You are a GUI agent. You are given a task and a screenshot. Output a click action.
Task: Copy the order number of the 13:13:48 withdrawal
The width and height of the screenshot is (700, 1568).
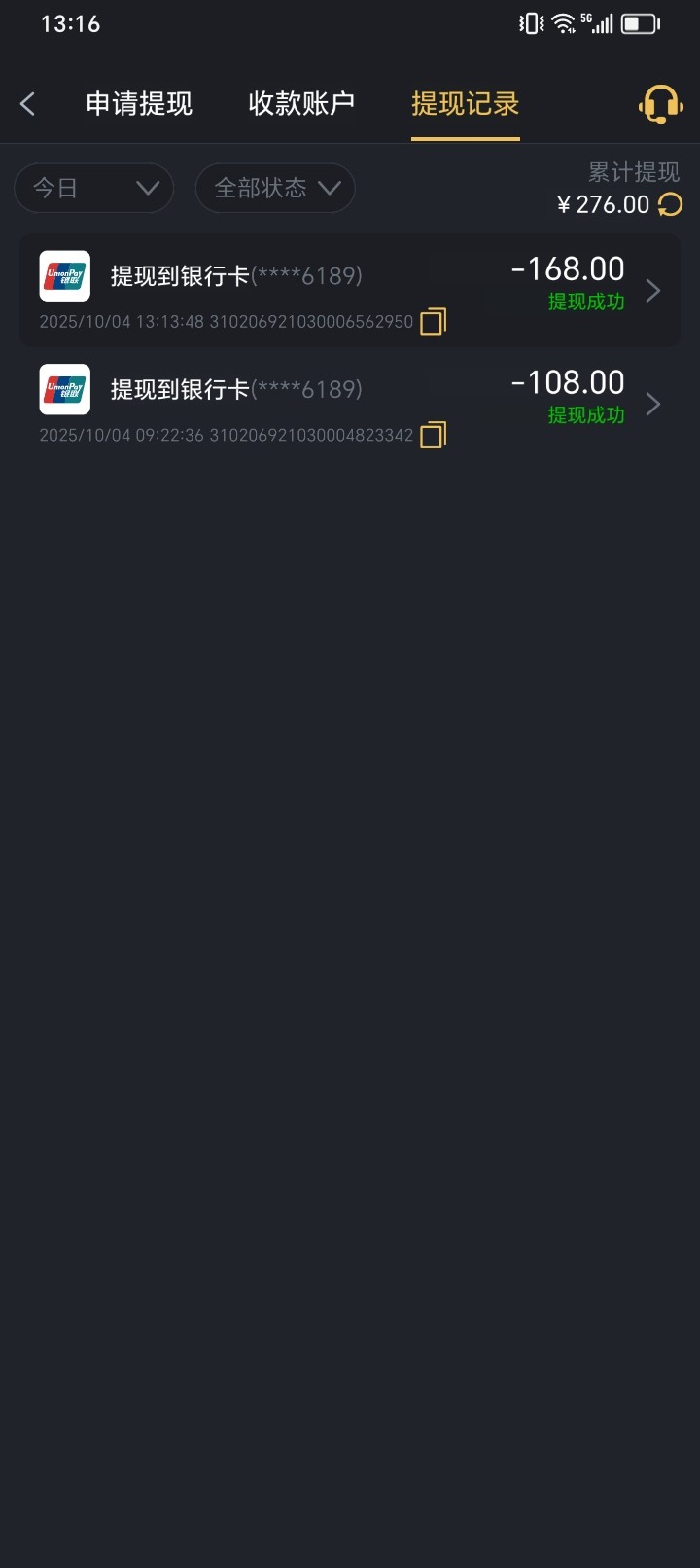coord(433,322)
